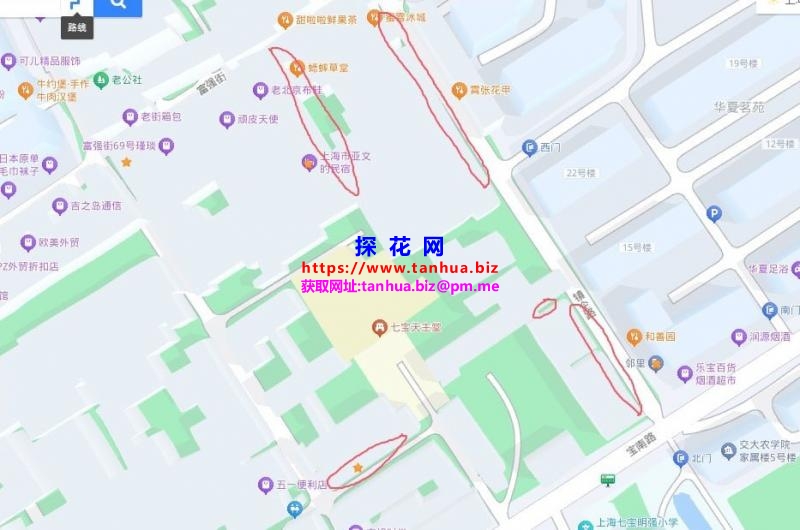Screen dimensions: 800x530
Task: Open the 富强街69号瑾瑞 marker
Action: pyautogui.click(x=166, y=146)
